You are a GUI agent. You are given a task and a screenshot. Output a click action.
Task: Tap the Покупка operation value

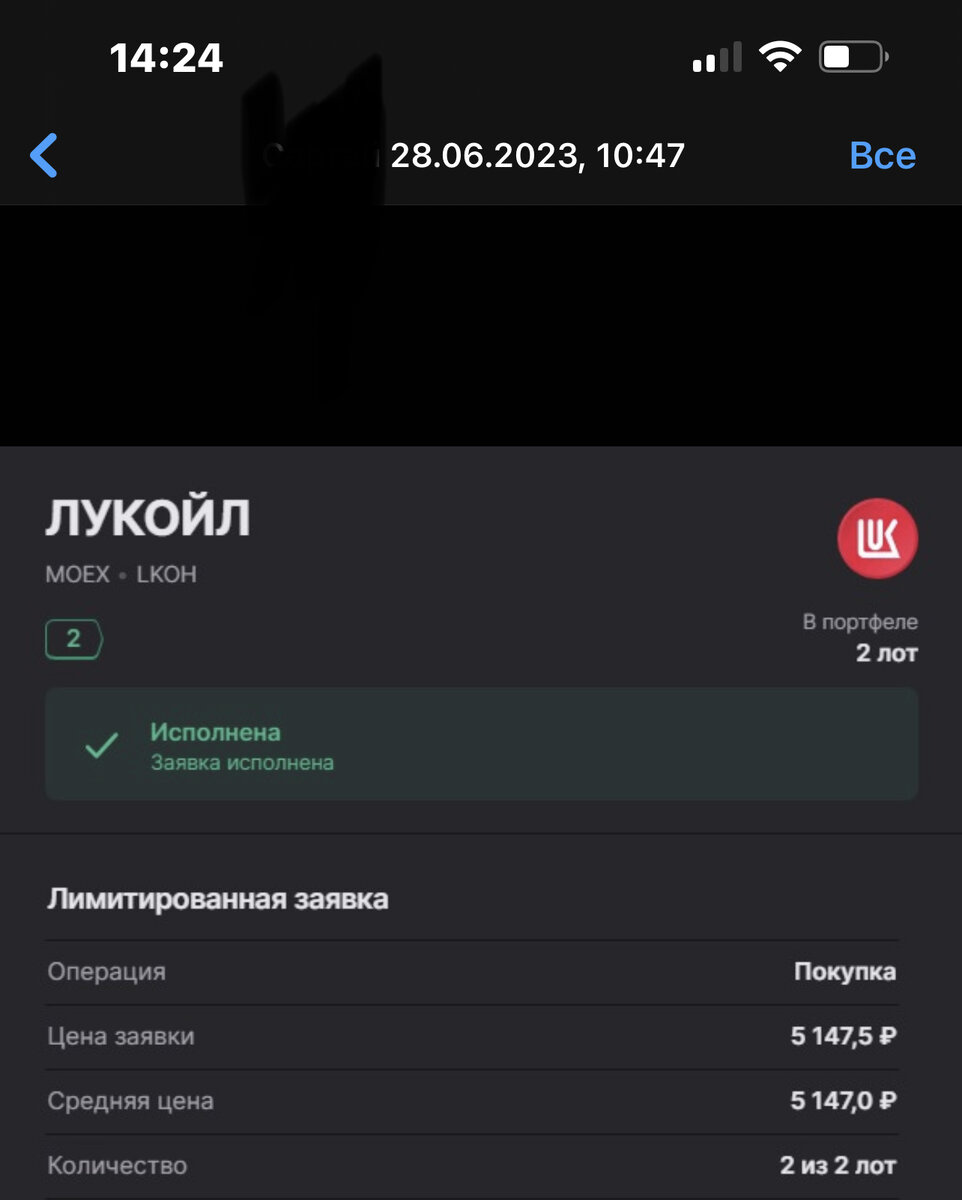coord(845,971)
